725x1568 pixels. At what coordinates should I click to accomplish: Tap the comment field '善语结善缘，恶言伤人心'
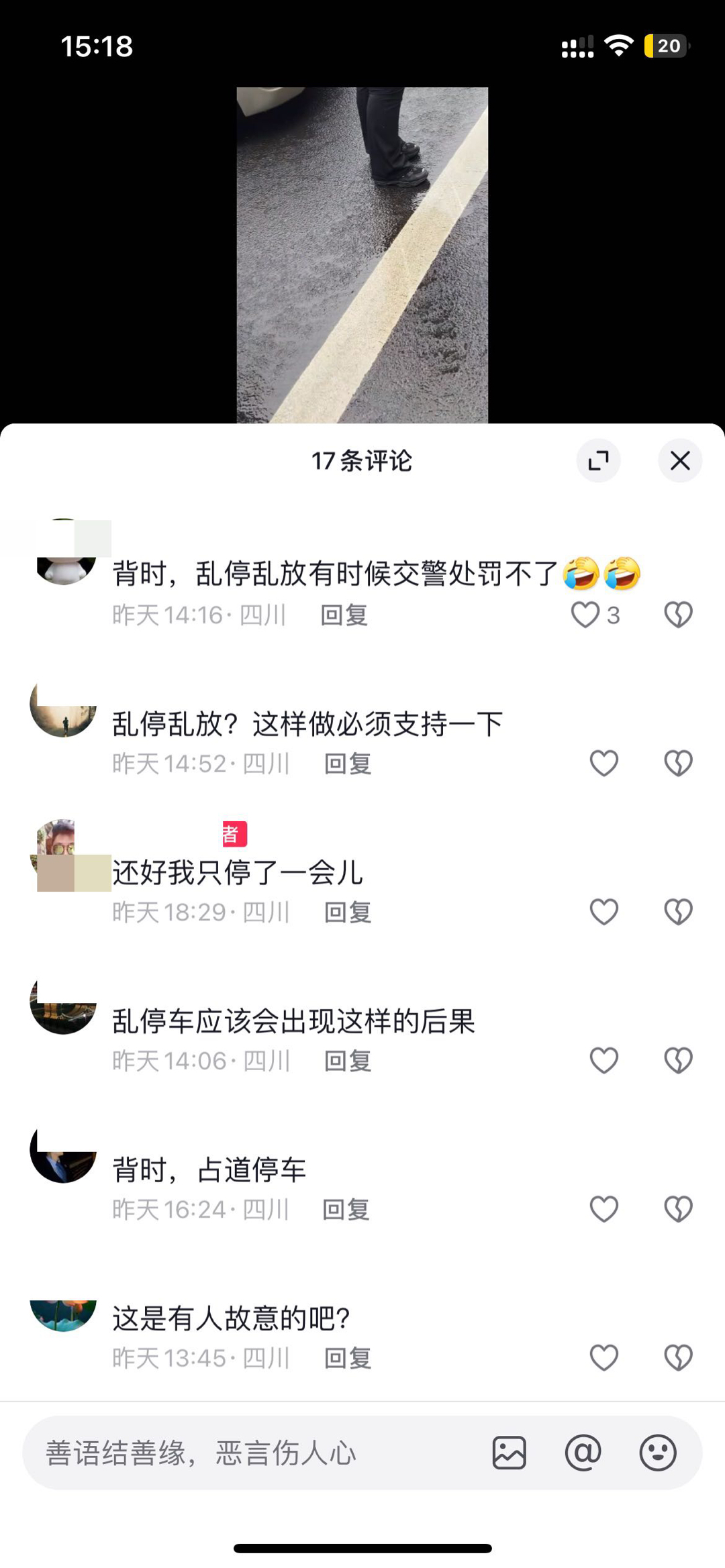pos(255,1453)
